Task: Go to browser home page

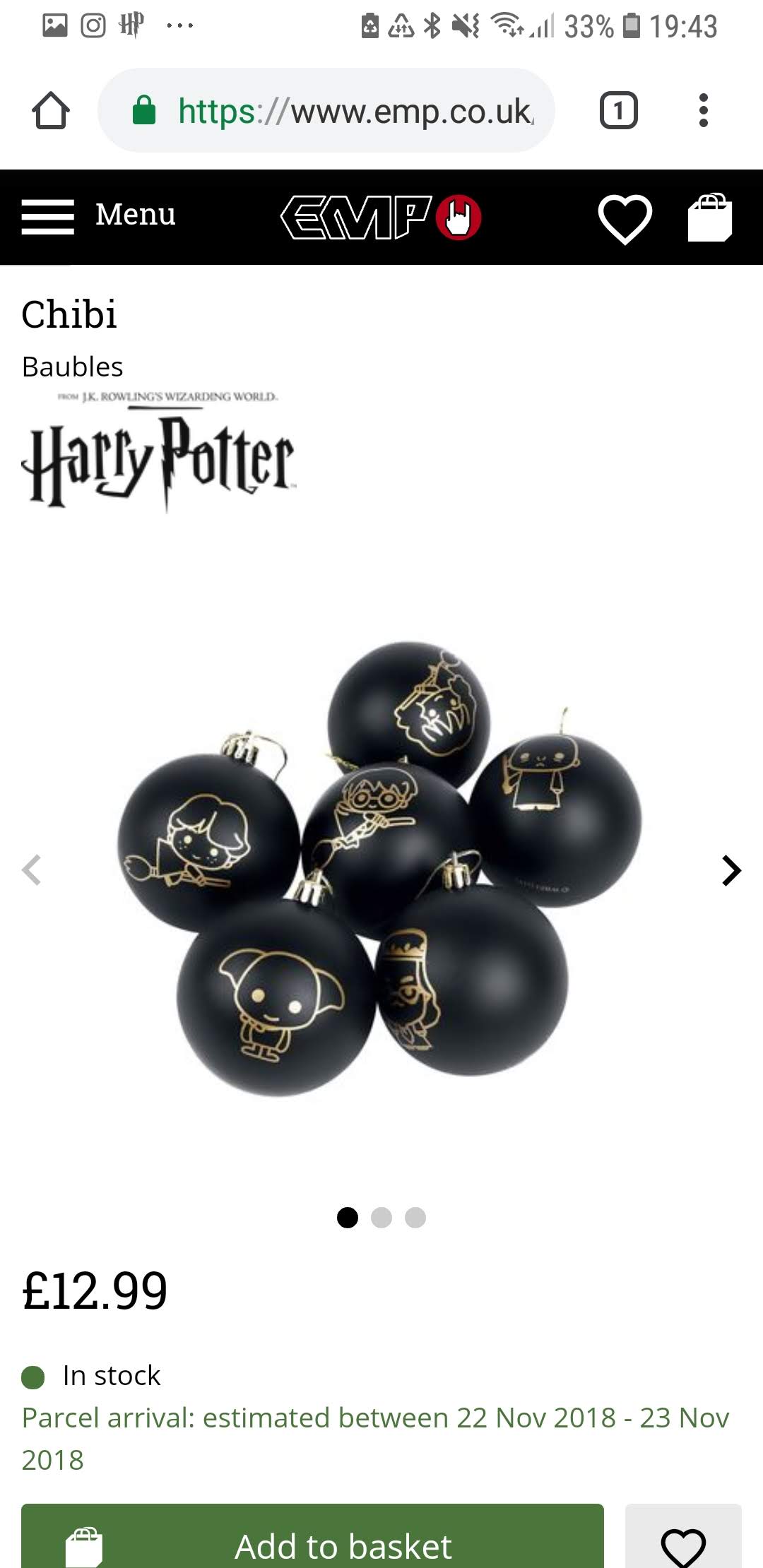Action: coord(51,111)
